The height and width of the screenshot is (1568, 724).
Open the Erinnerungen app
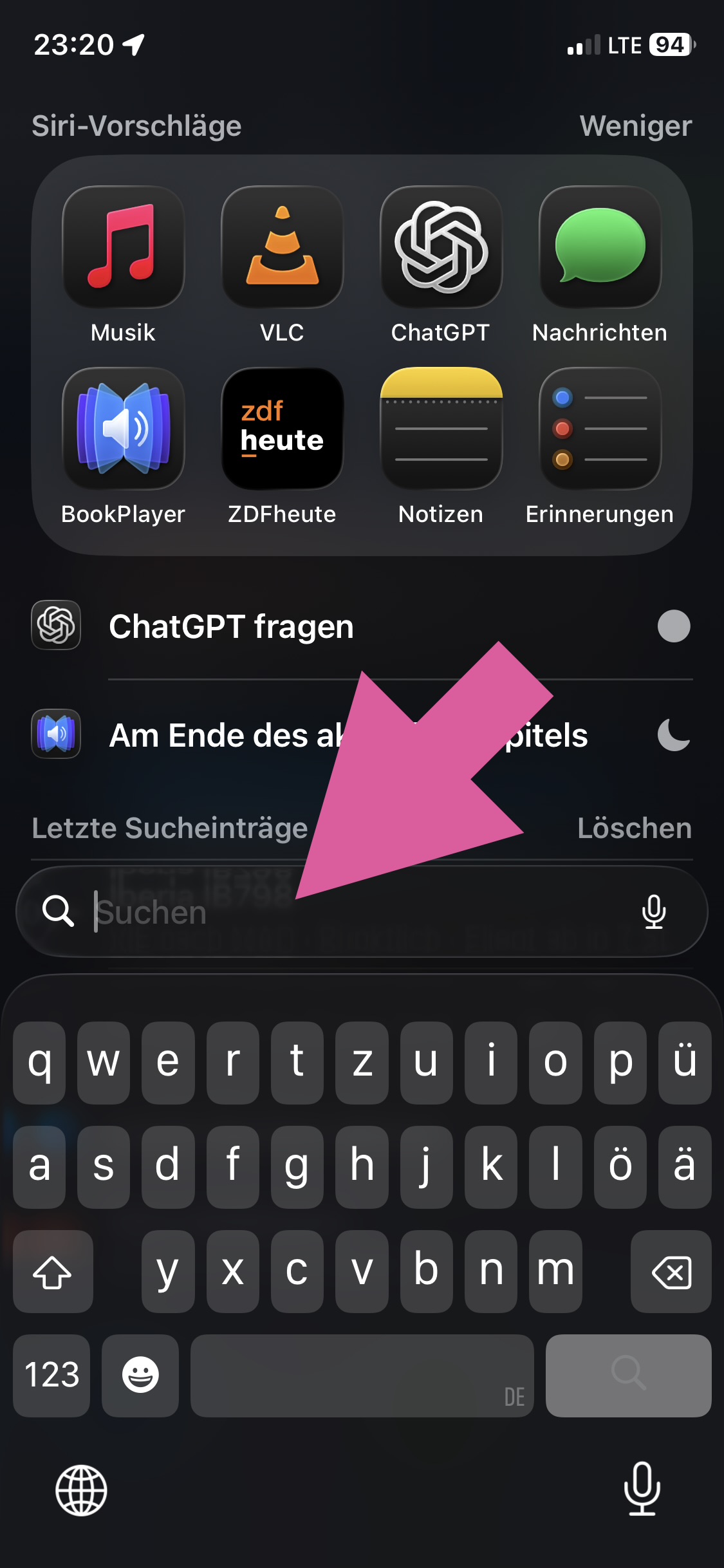tap(600, 429)
